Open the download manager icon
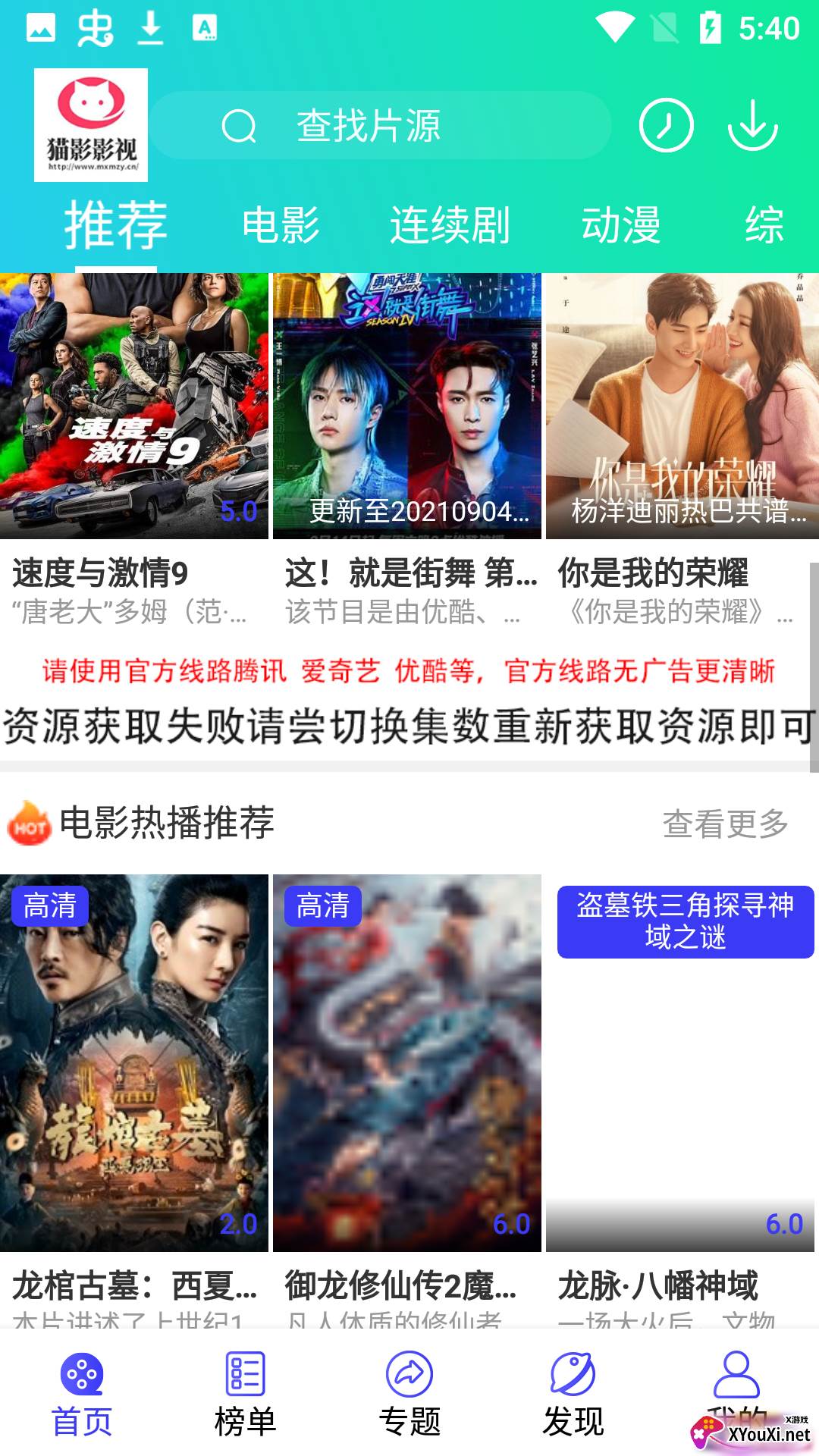 tap(752, 125)
